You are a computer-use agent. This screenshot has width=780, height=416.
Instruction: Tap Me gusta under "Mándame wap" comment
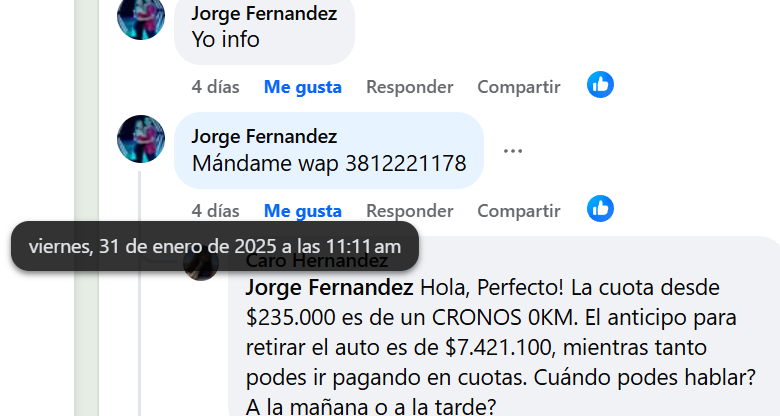click(x=302, y=211)
